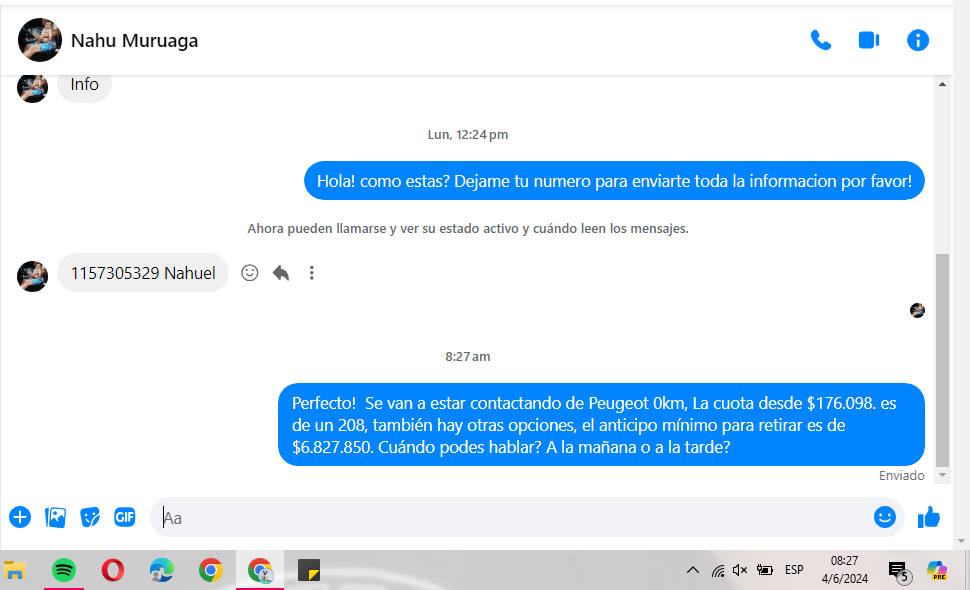Open Spotify from the taskbar
This screenshot has height=590, width=970.
tap(64, 570)
